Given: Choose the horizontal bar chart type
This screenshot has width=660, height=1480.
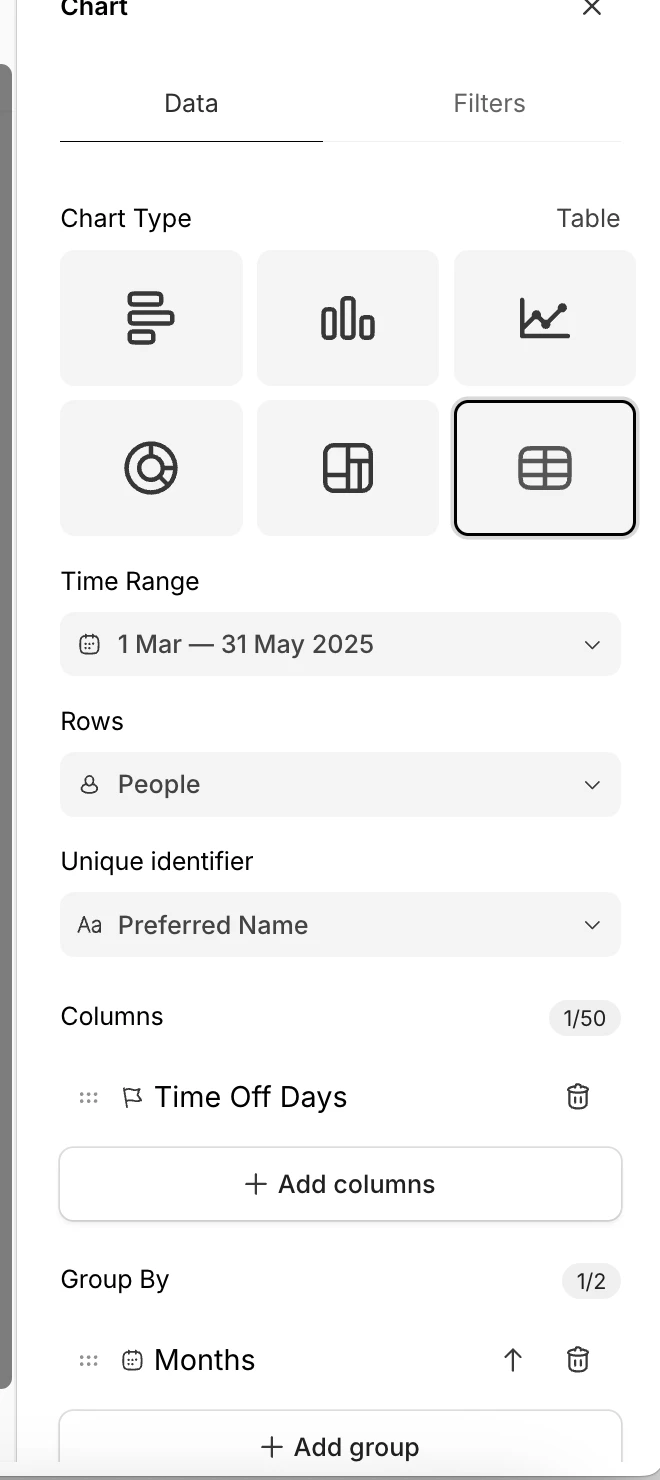Looking at the screenshot, I should [151, 318].
